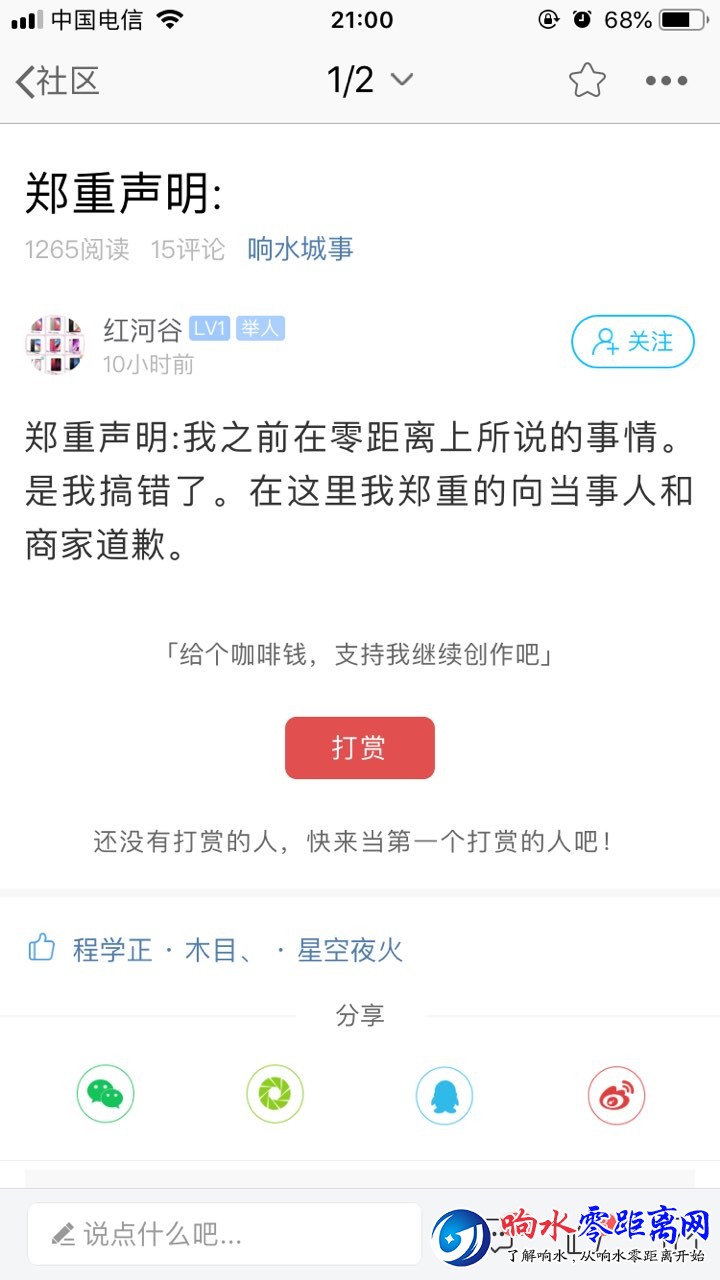
Task: Go back to 社区
Action: point(58,81)
